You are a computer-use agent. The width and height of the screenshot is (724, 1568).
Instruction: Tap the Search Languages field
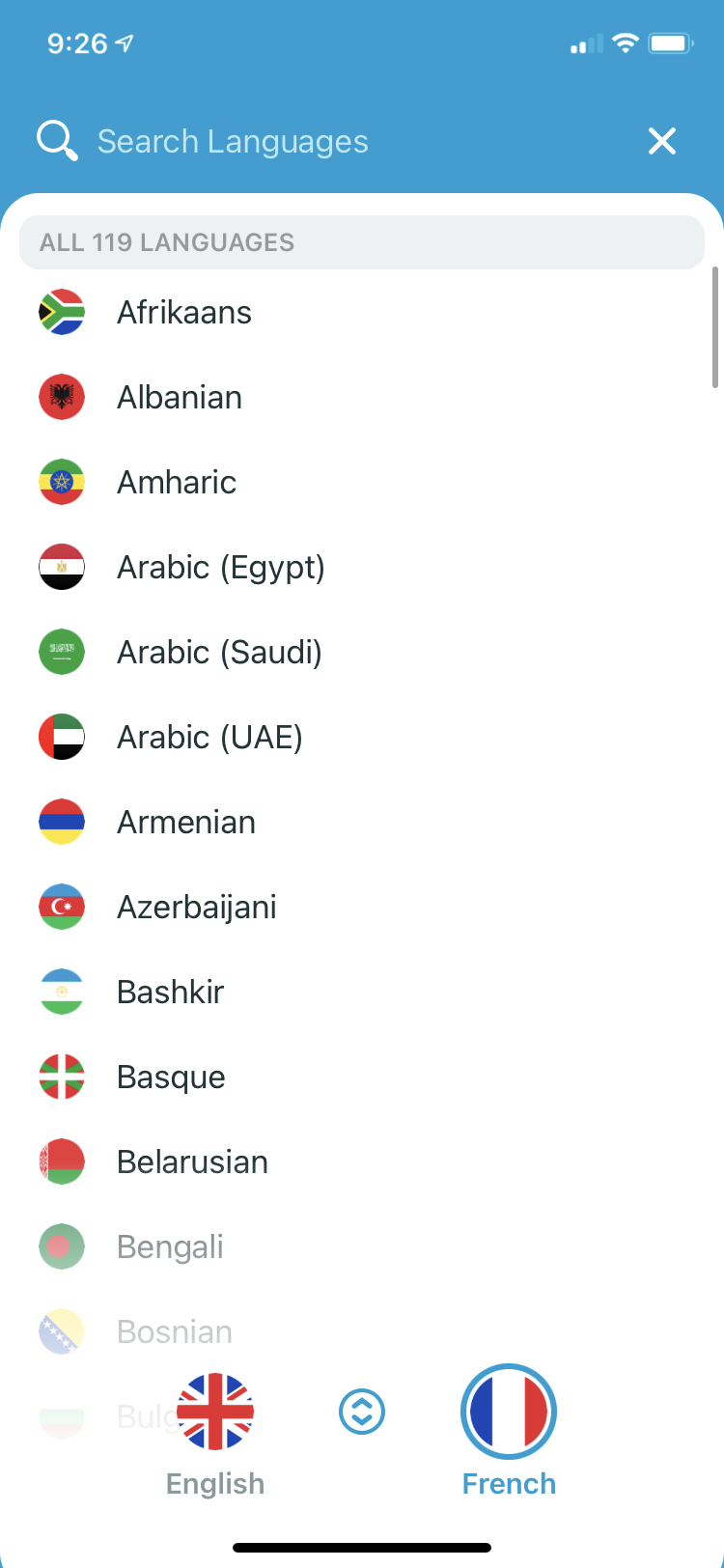click(232, 142)
